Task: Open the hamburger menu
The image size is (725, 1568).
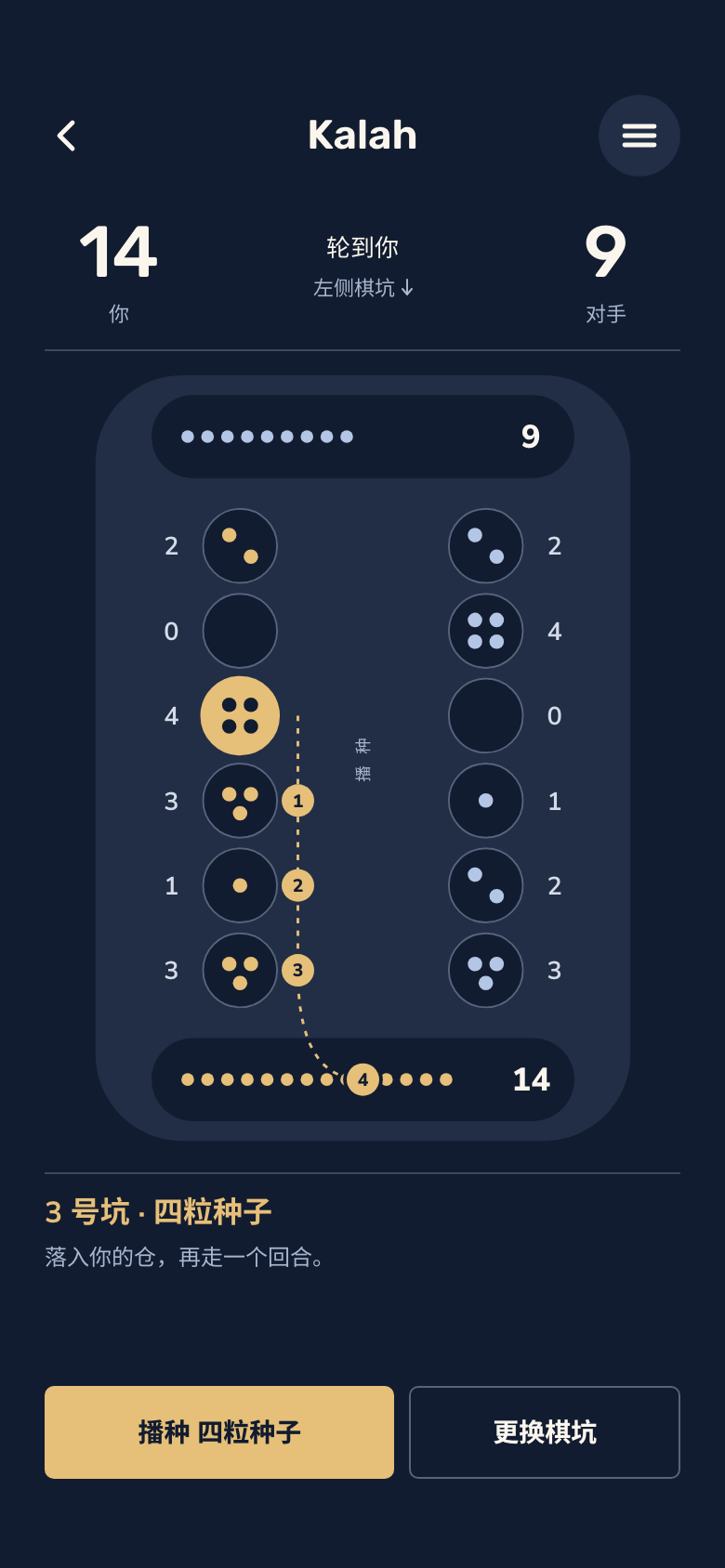Action: pyautogui.click(x=639, y=136)
